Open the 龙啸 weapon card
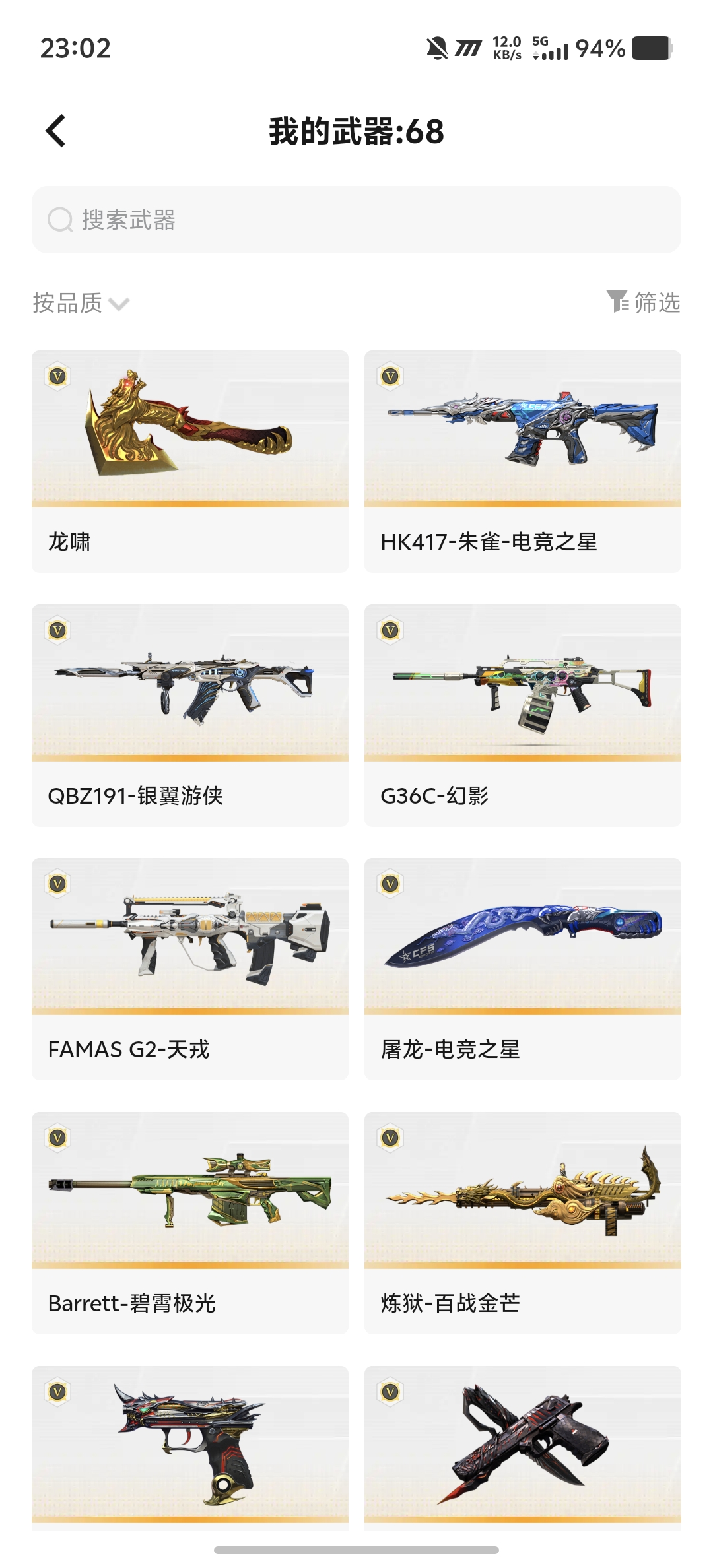This screenshot has width=713, height=1568. click(x=190, y=461)
